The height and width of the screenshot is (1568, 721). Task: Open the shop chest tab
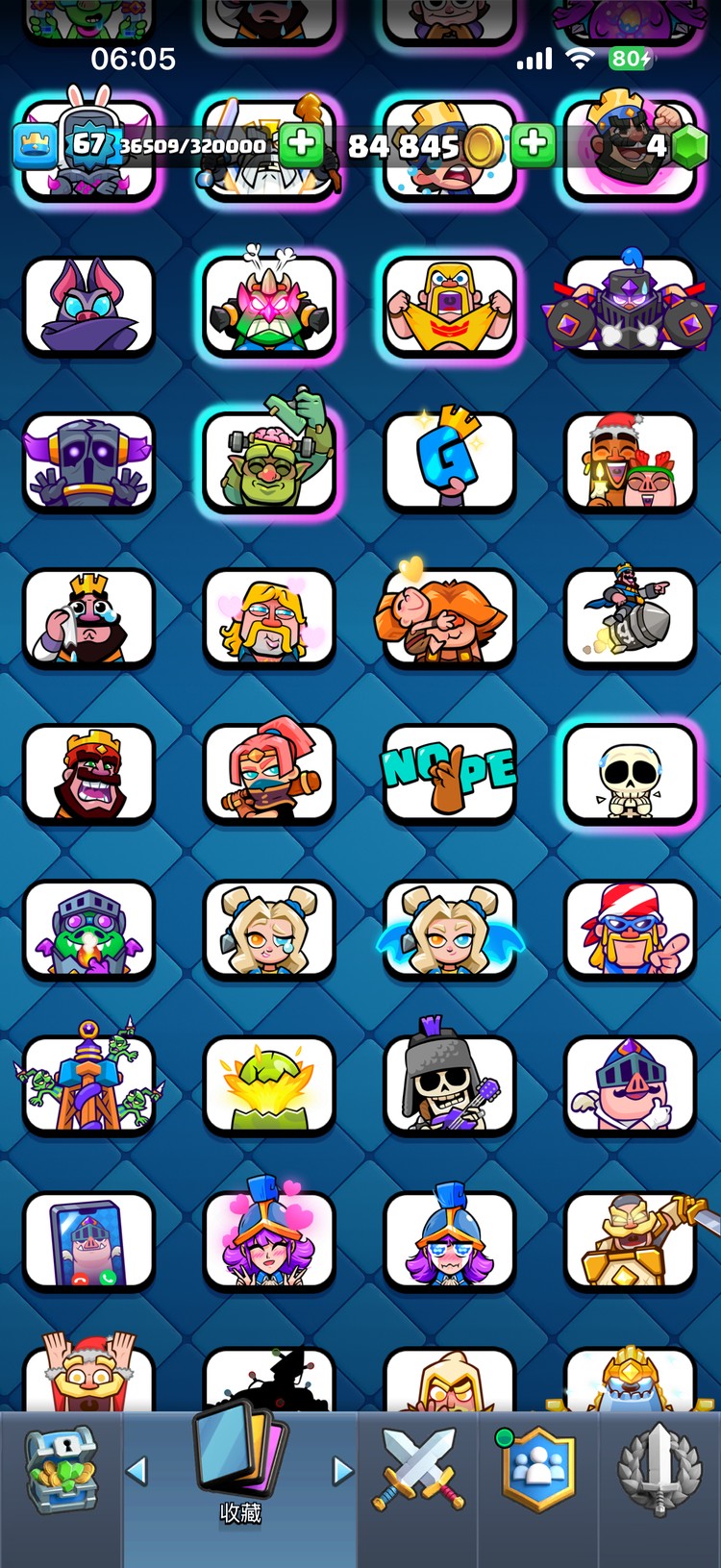tap(60, 1466)
